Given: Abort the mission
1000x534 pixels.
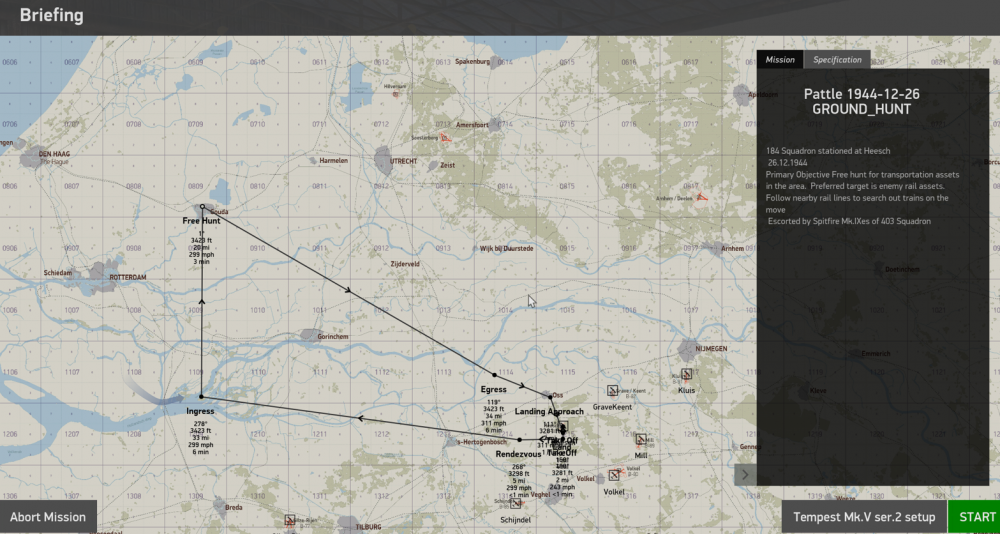Looking at the screenshot, I should pos(48,517).
